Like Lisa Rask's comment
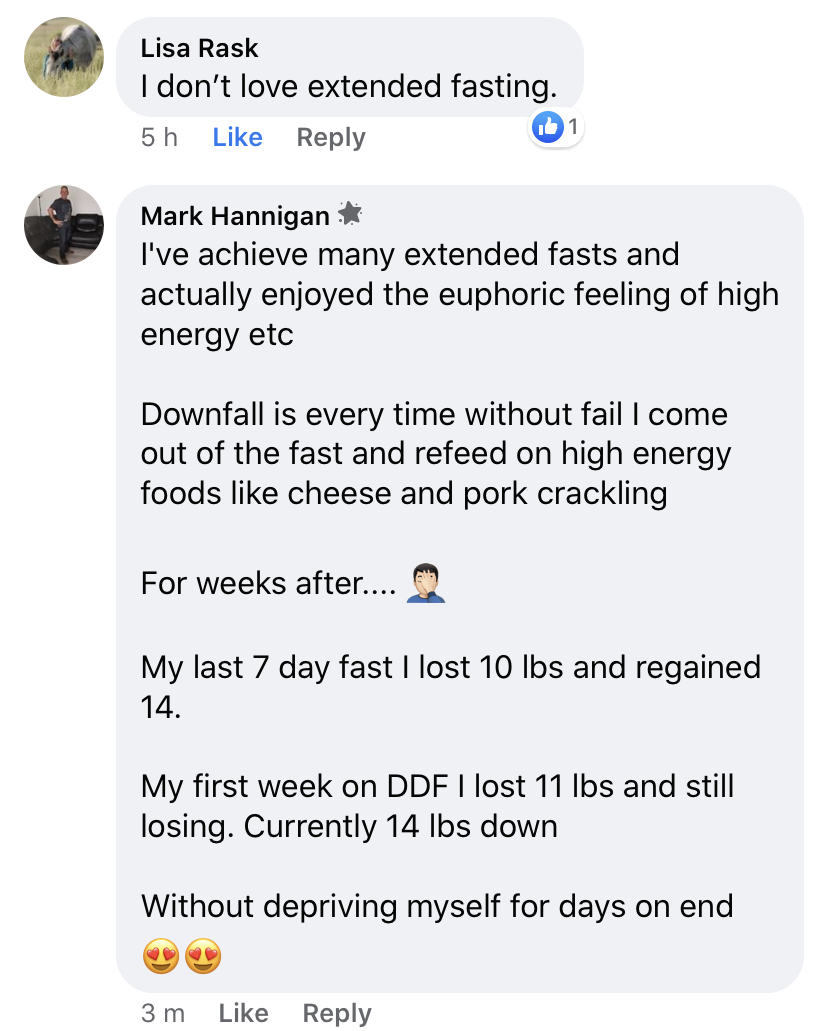The image size is (828, 1031). click(237, 137)
